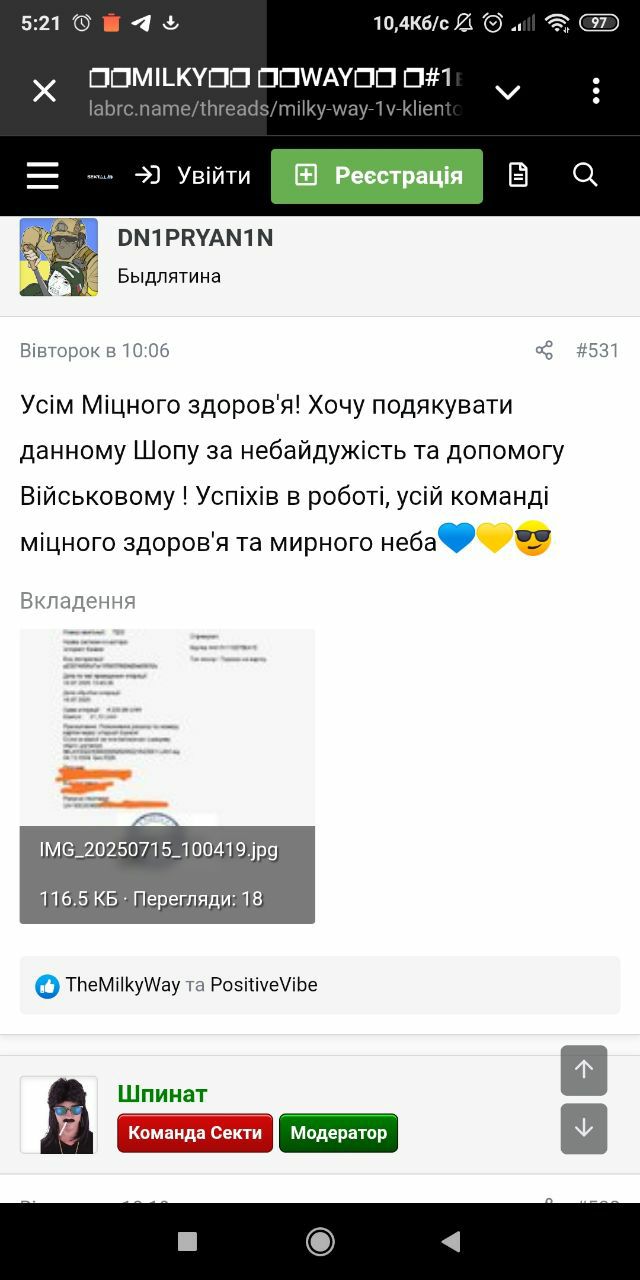
Task: Expand the page info chevron
Action: tap(508, 93)
